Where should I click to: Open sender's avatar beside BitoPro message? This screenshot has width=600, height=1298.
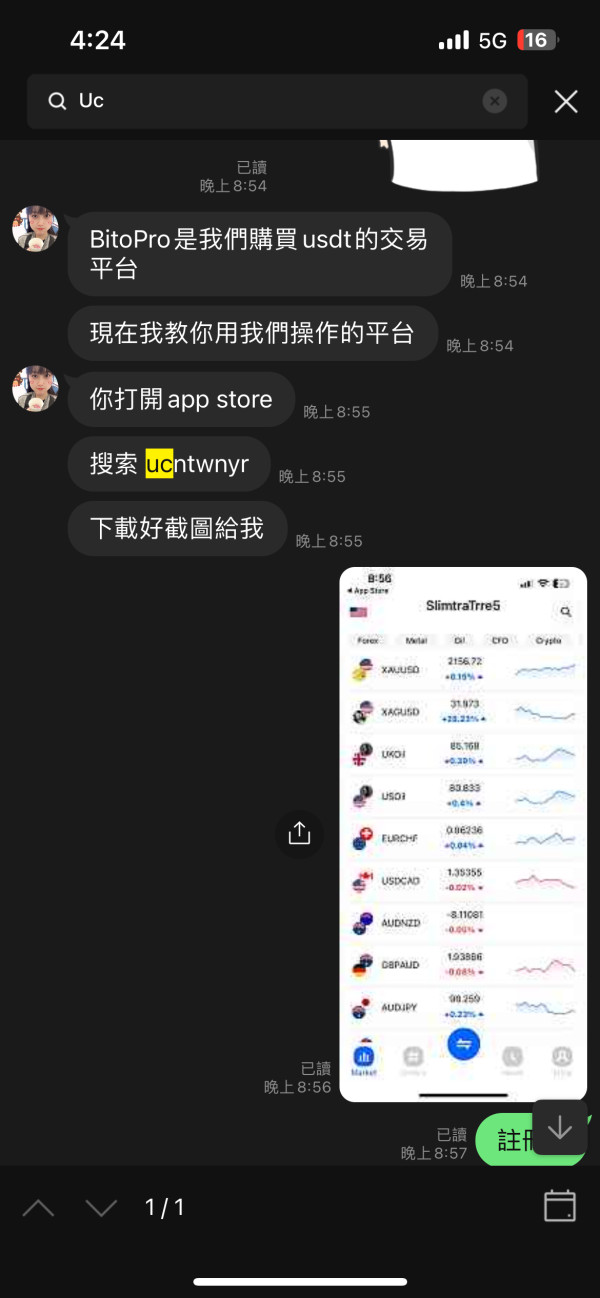pyautogui.click(x=35, y=229)
